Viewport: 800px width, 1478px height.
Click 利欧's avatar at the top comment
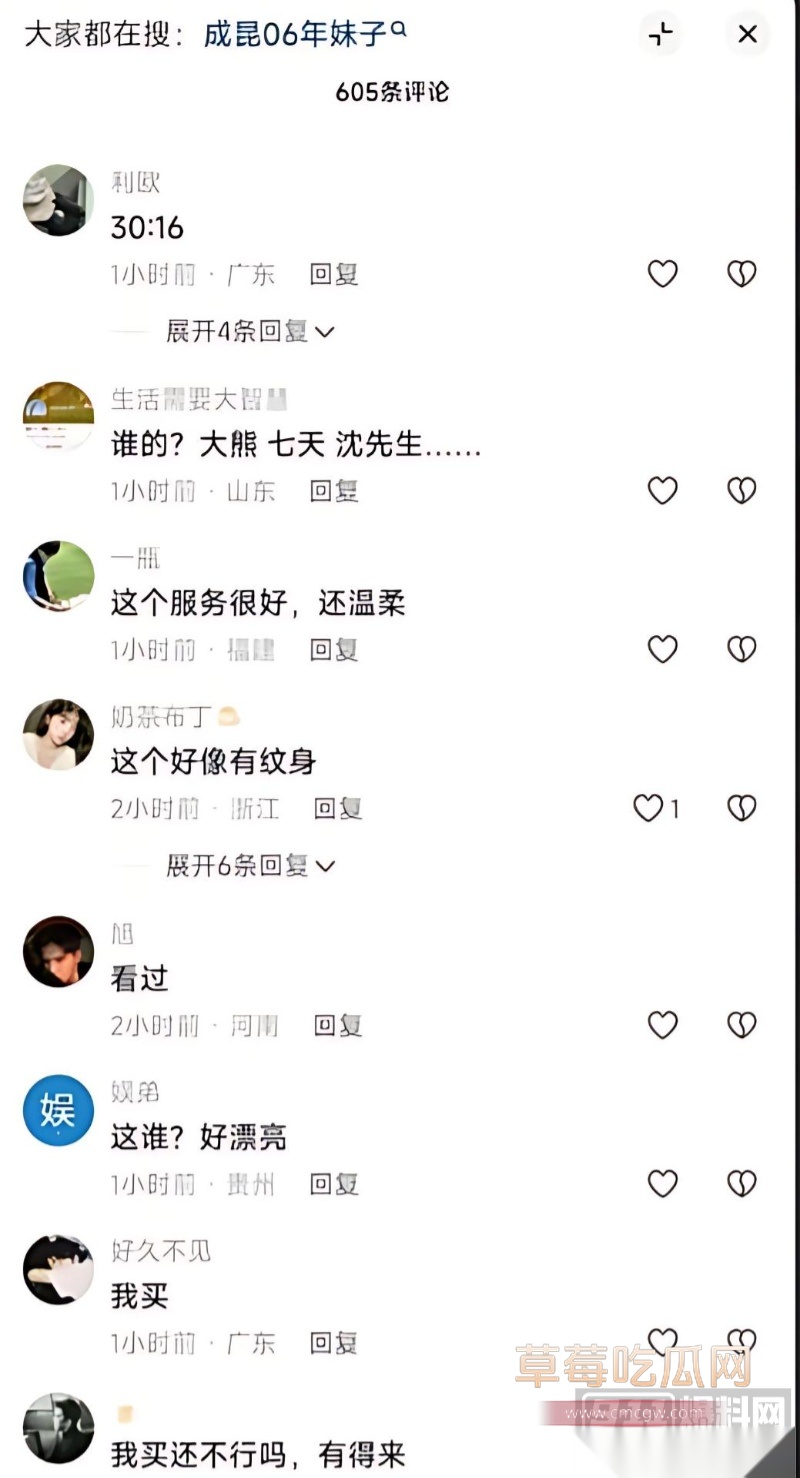tap(57, 200)
